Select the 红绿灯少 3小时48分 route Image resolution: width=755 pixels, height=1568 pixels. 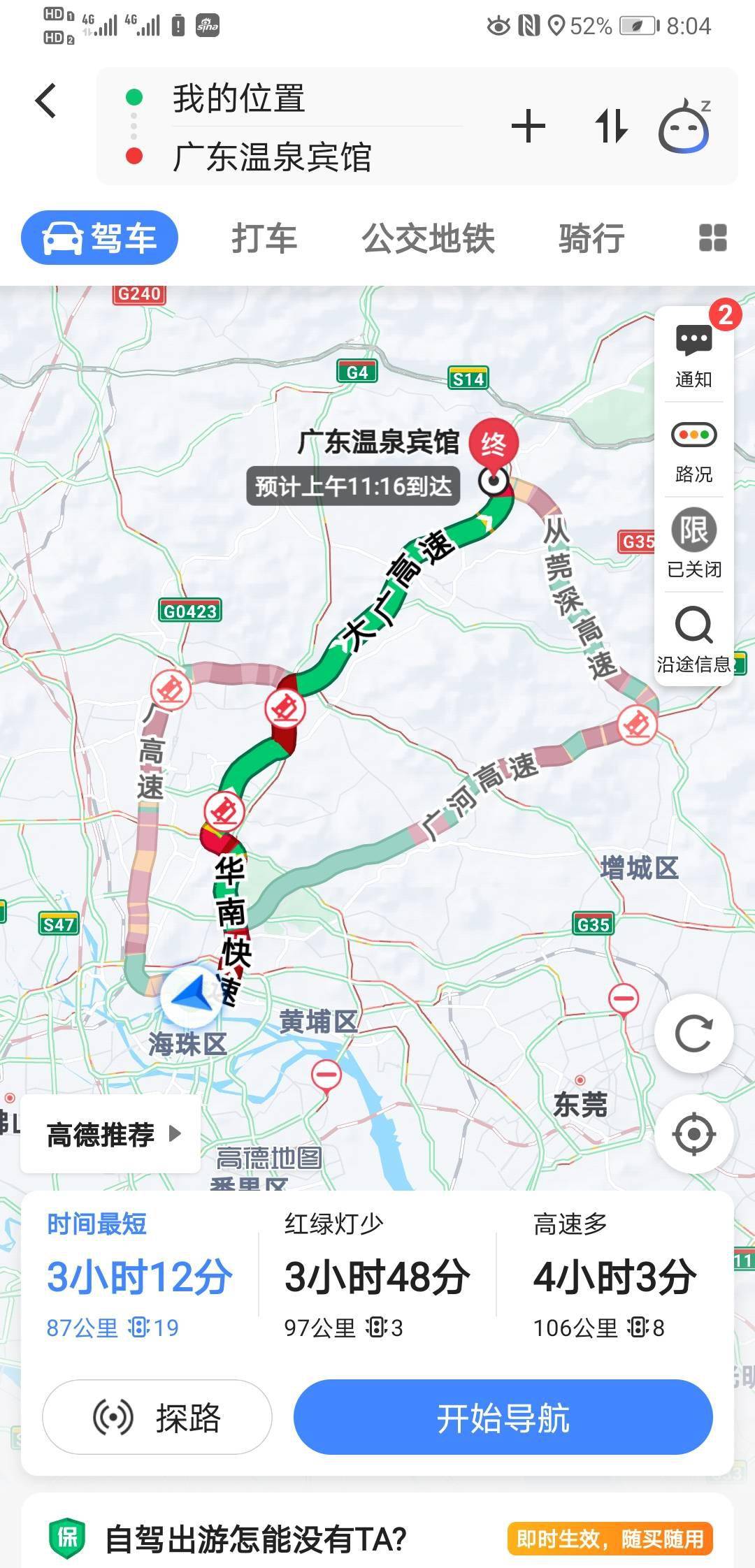[x=377, y=1275]
